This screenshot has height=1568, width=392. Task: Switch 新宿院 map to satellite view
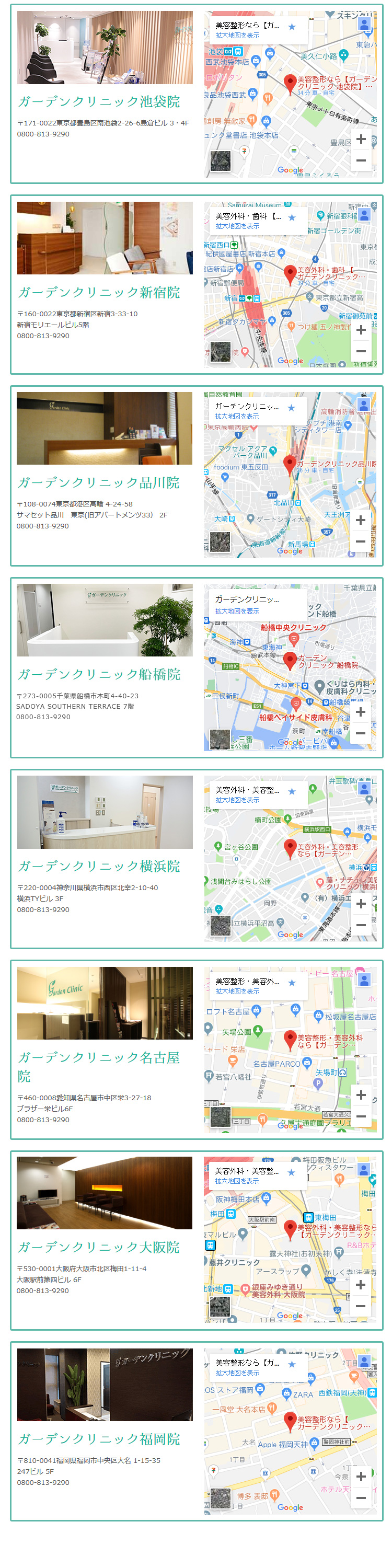click(x=221, y=351)
